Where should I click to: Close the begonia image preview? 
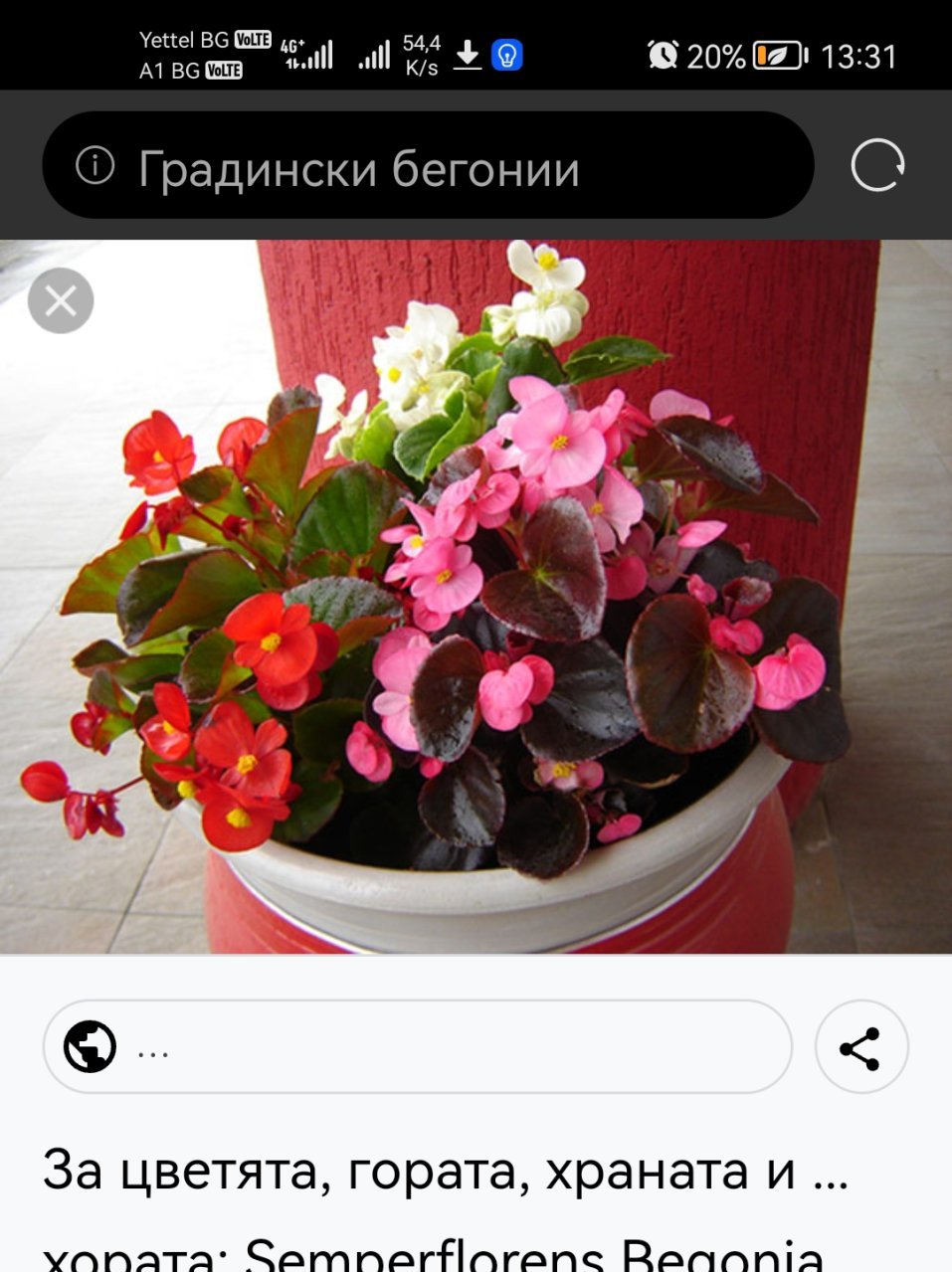coord(61,300)
